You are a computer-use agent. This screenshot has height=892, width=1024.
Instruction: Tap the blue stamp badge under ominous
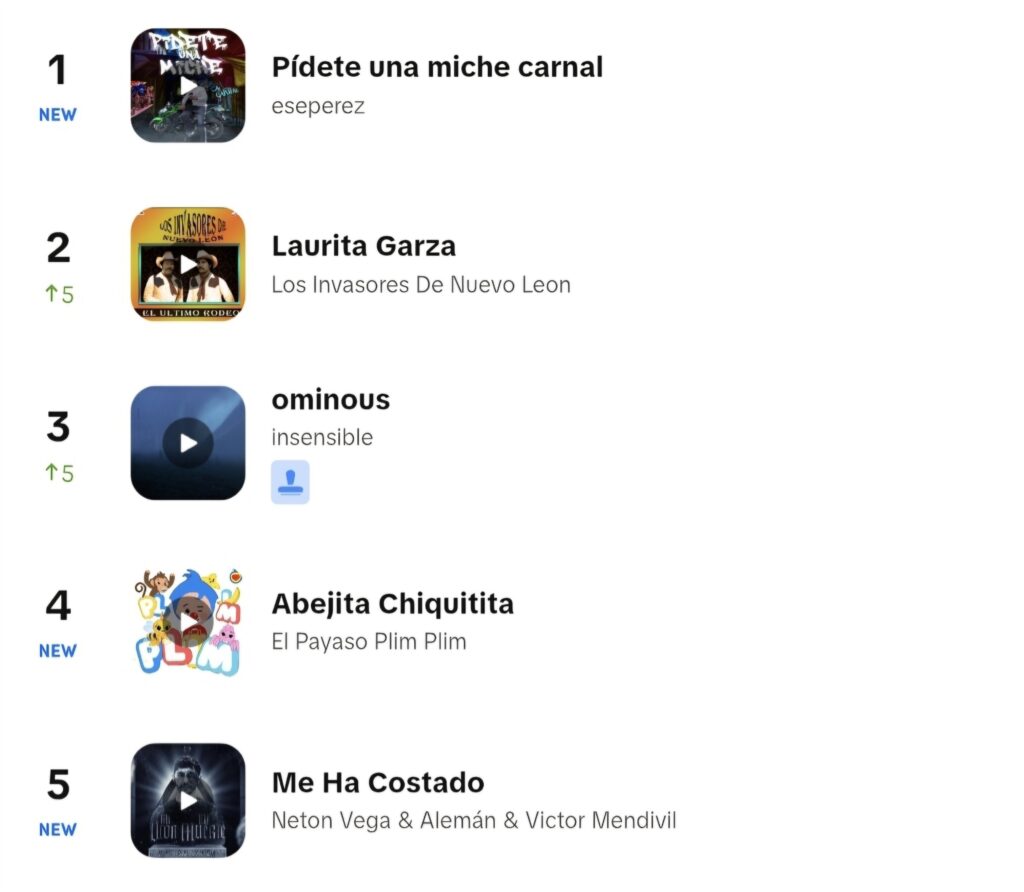[290, 482]
